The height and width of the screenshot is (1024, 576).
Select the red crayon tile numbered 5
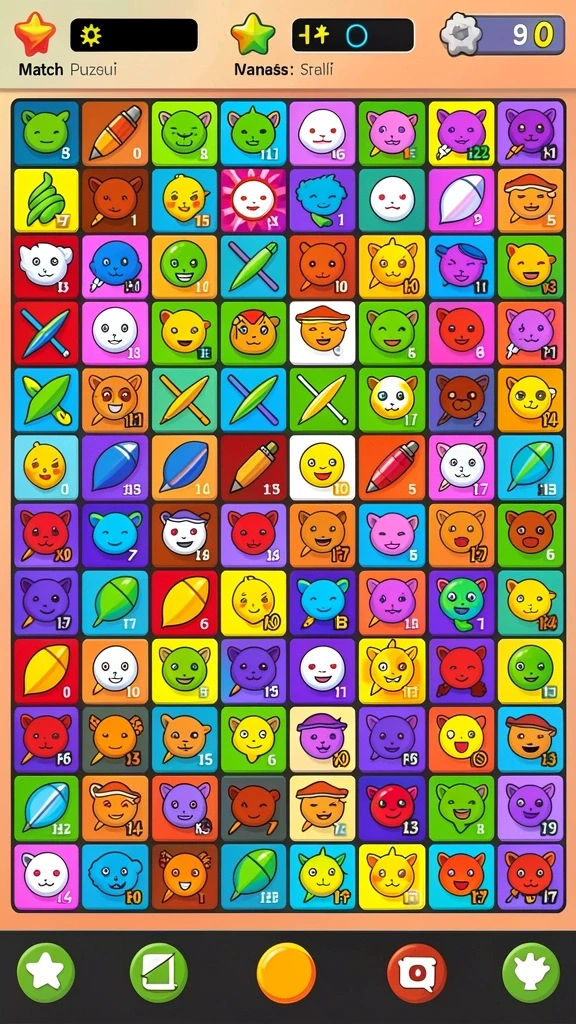pos(392,466)
